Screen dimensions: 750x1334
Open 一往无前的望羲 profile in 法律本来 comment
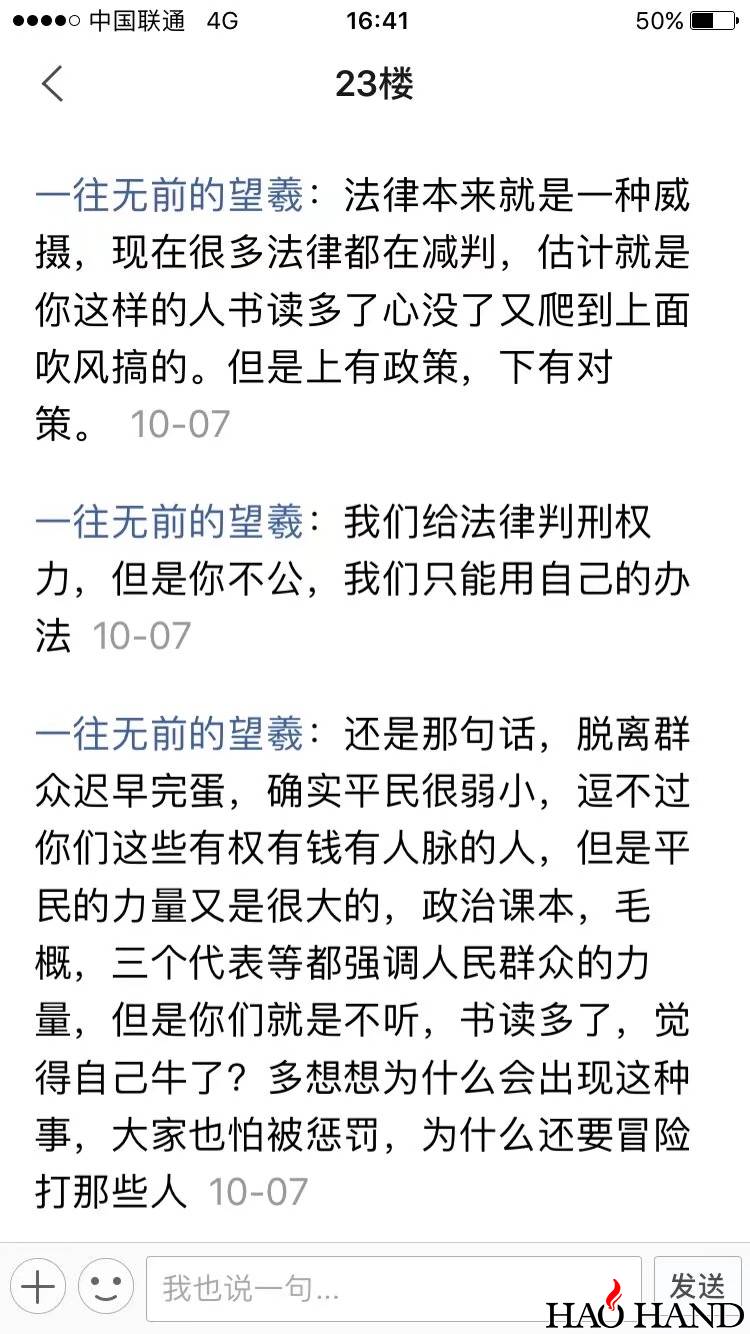pyautogui.click(x=169, y=196)
